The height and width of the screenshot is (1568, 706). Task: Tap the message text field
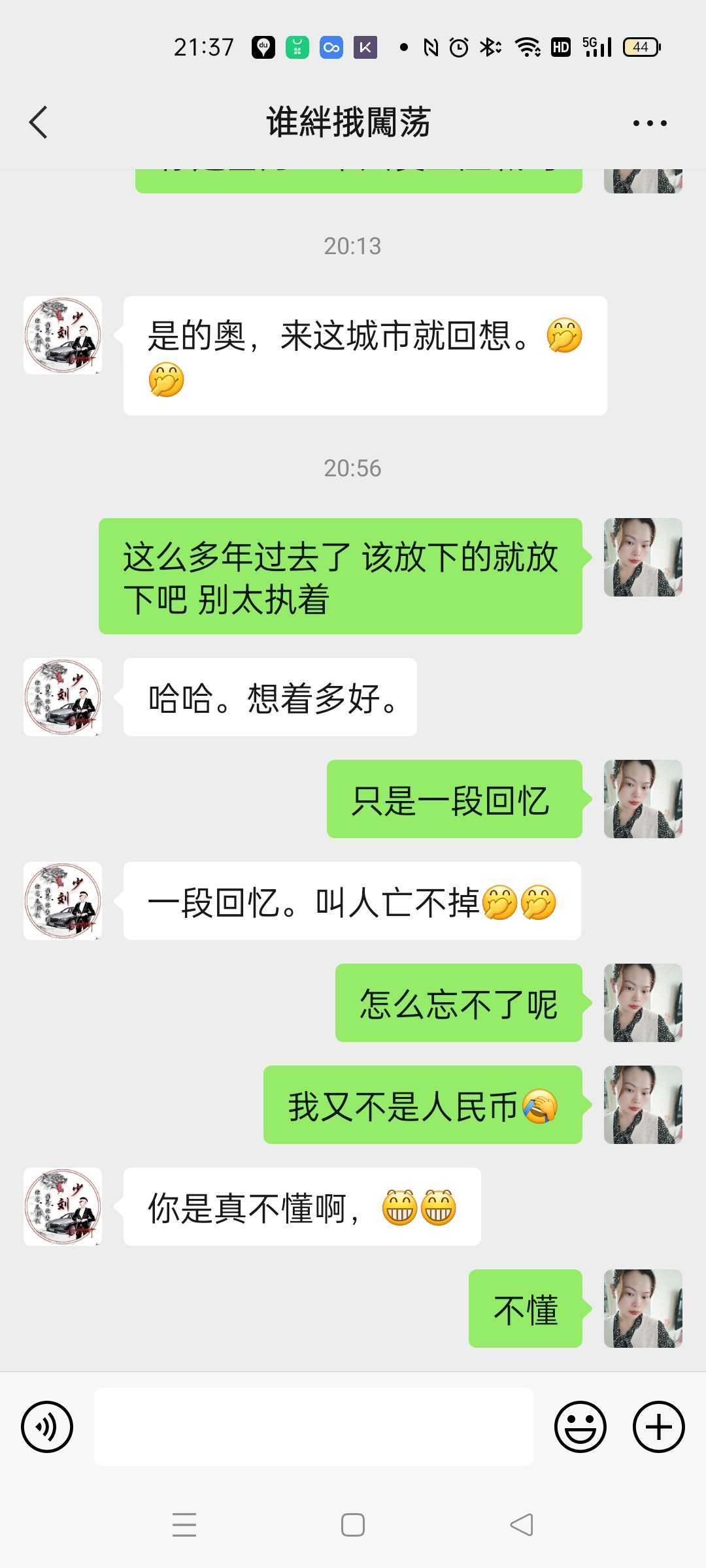314,1427
